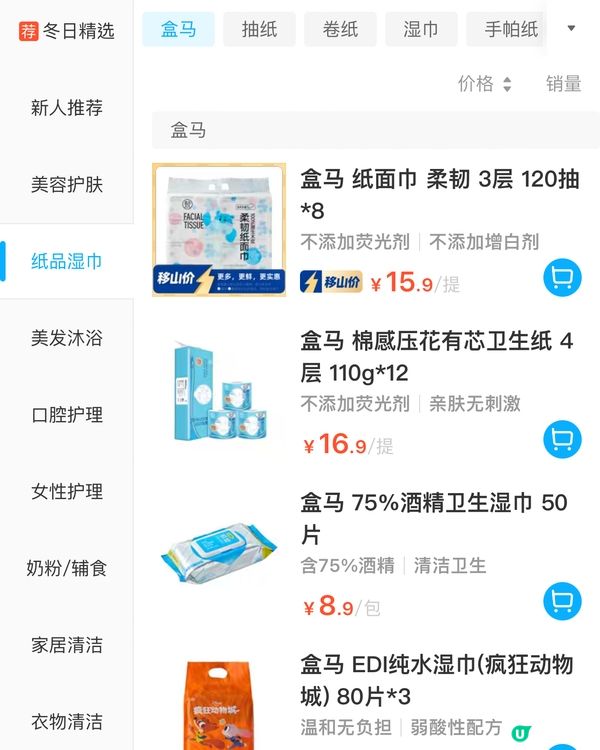Switch to 女性护理 category
Image resolution: width=600 pixels, height=750 pixels.
click(67, 492)
